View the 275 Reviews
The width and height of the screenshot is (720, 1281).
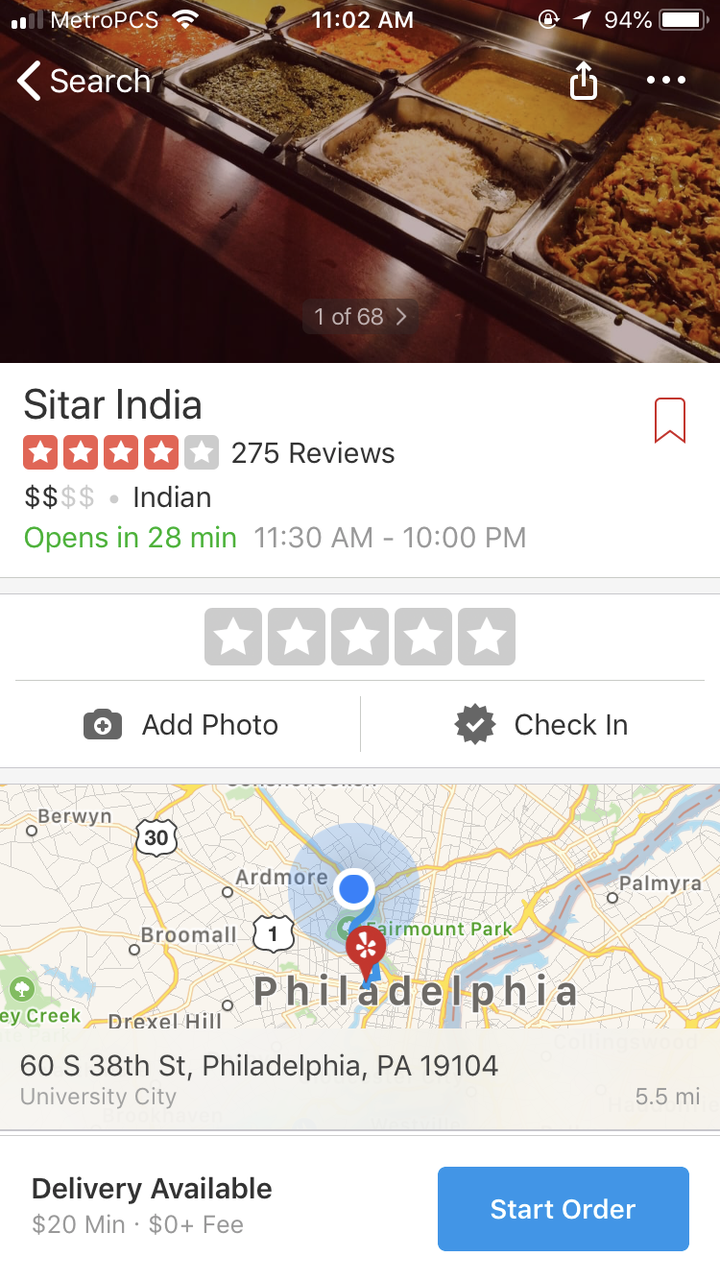pos(312,453)
